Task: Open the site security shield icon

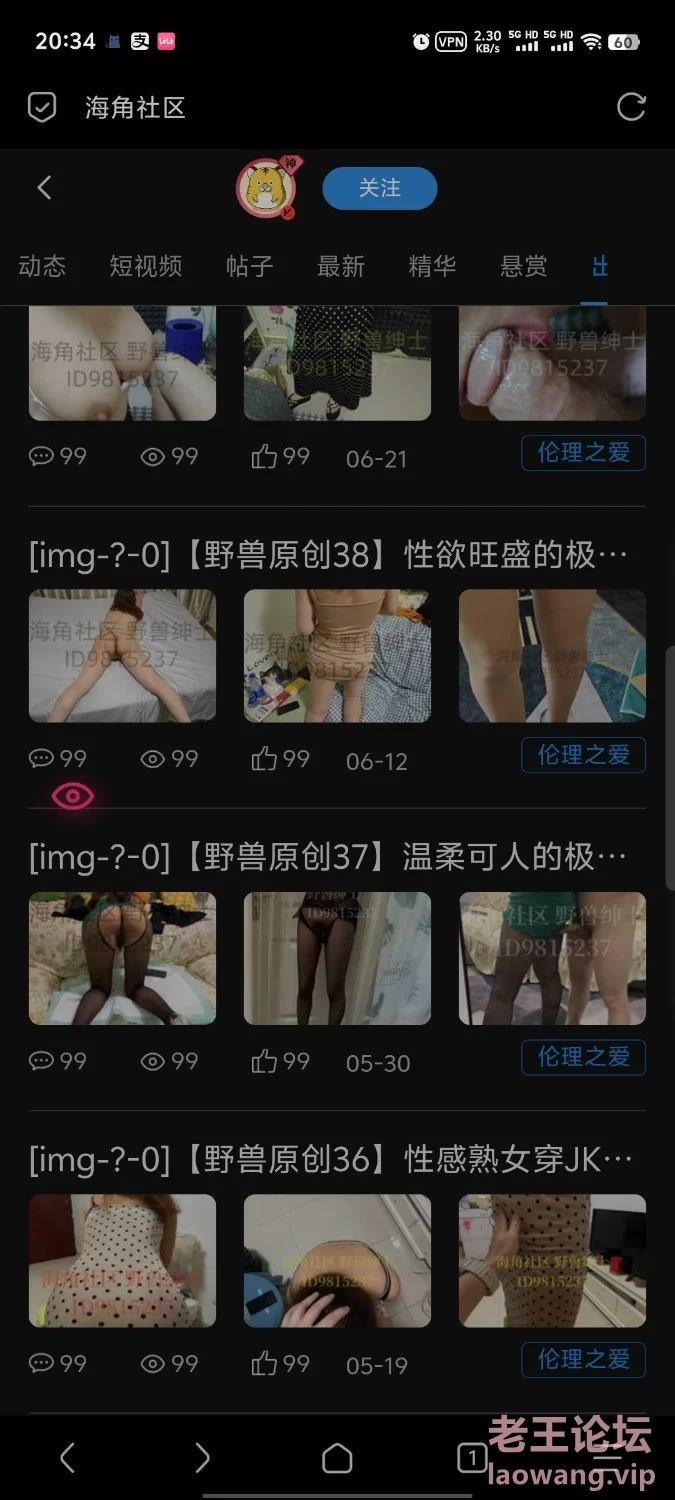Action: 42,107
